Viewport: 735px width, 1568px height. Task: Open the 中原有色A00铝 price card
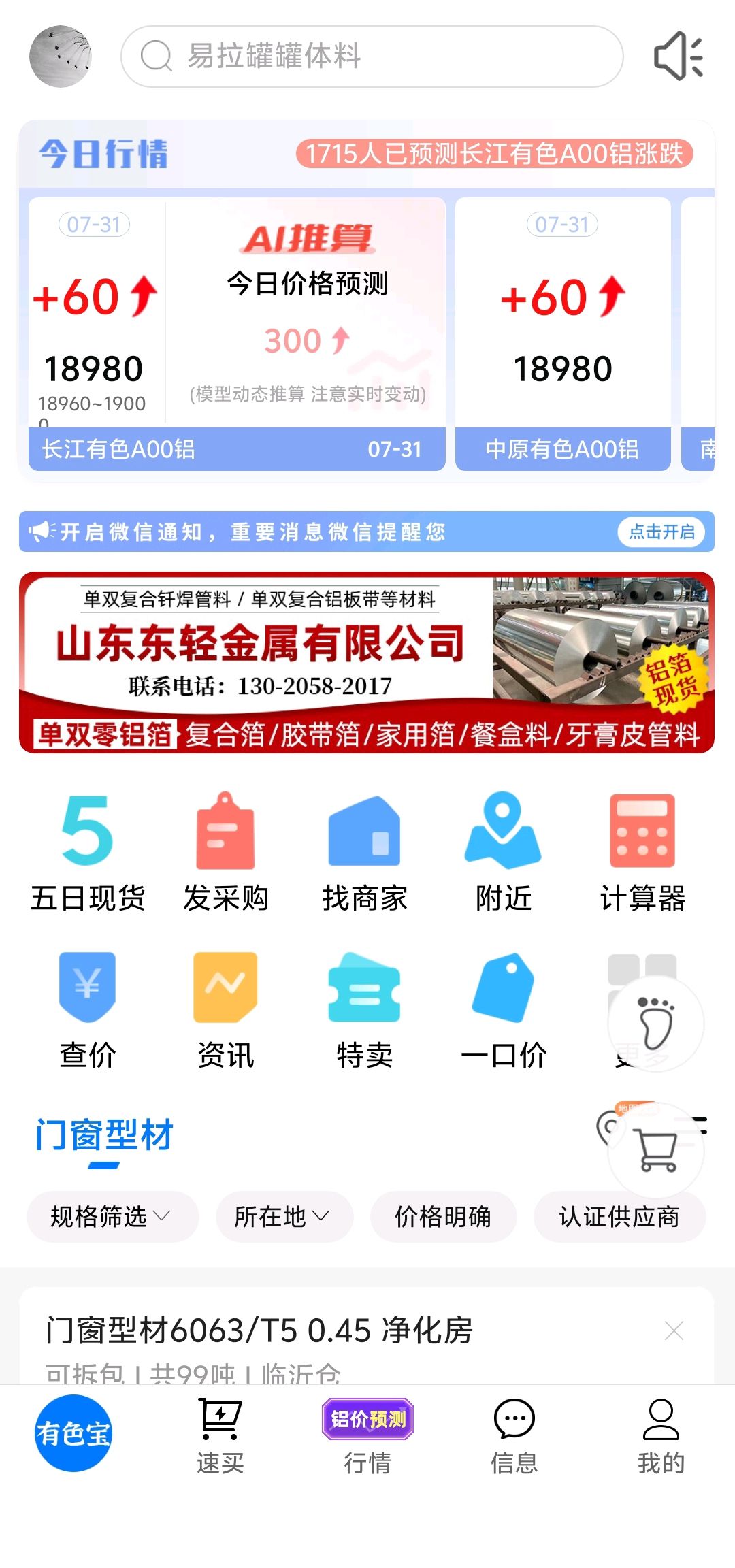[563, 334]
